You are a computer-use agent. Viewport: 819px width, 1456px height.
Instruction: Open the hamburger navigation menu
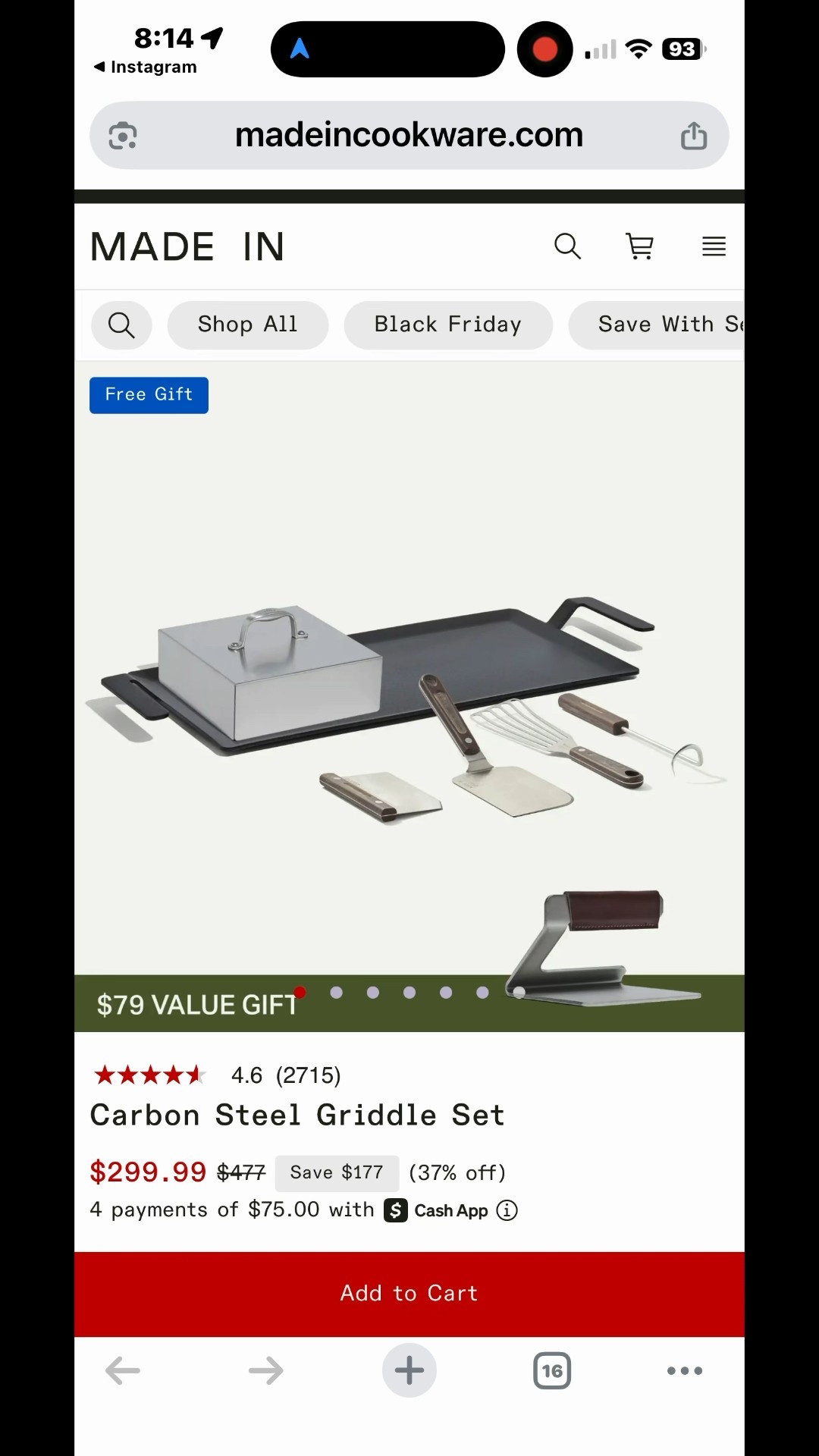point(713,246)
